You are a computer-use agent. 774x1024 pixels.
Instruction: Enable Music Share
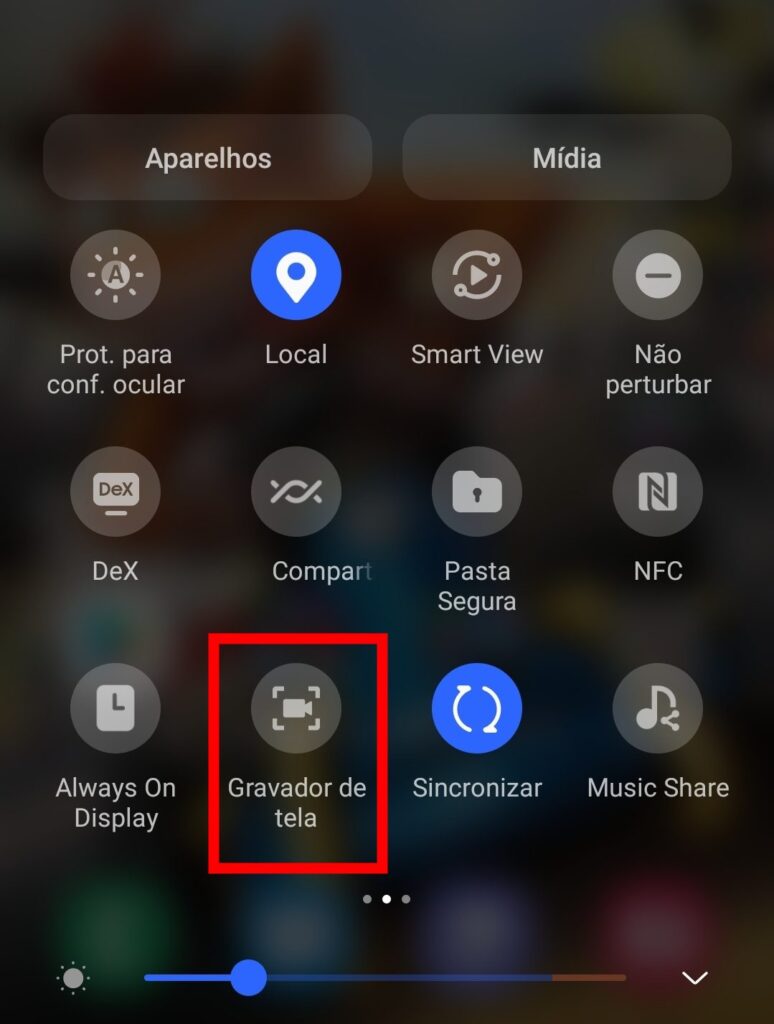pyautogui.click(x=657, y=708)
